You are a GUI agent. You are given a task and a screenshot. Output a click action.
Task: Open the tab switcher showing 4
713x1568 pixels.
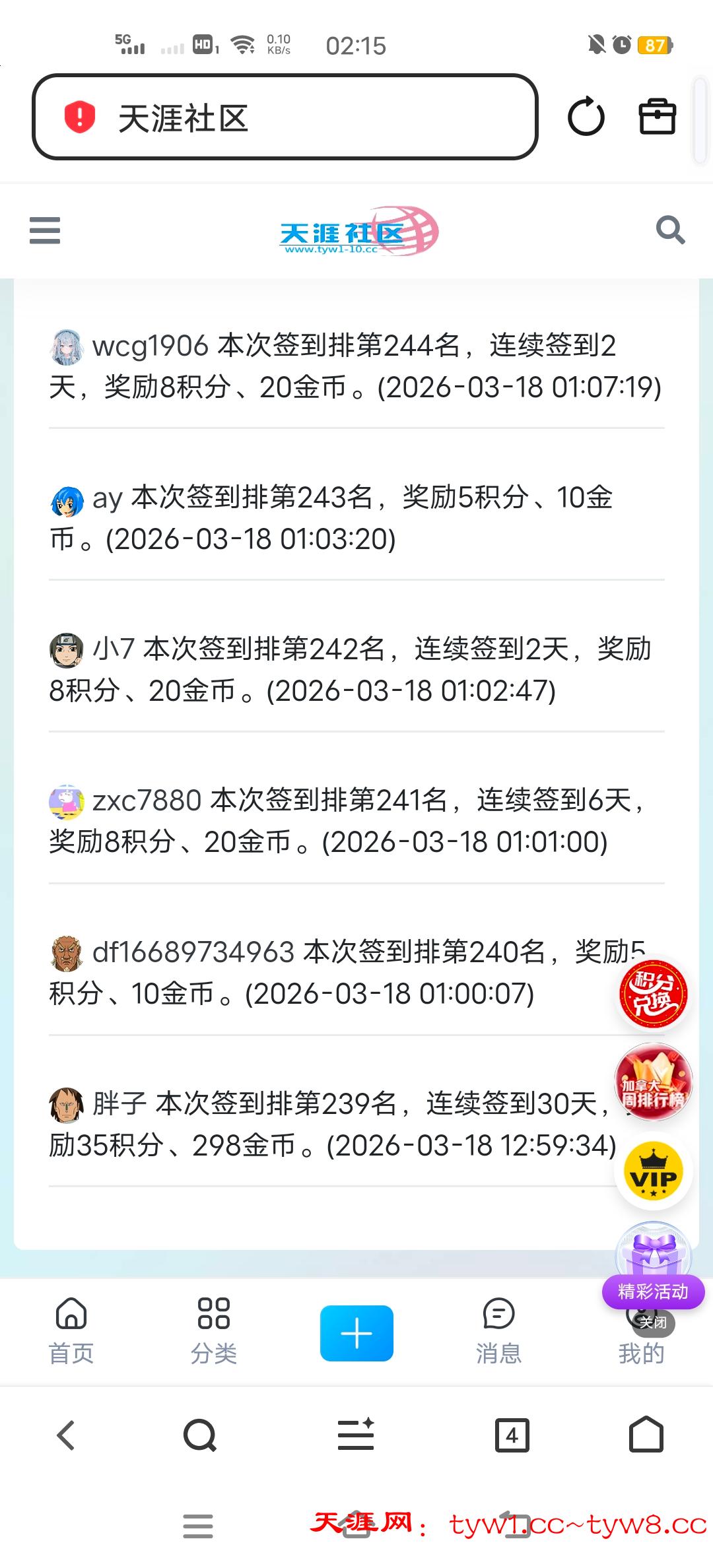coord(512,1435)
